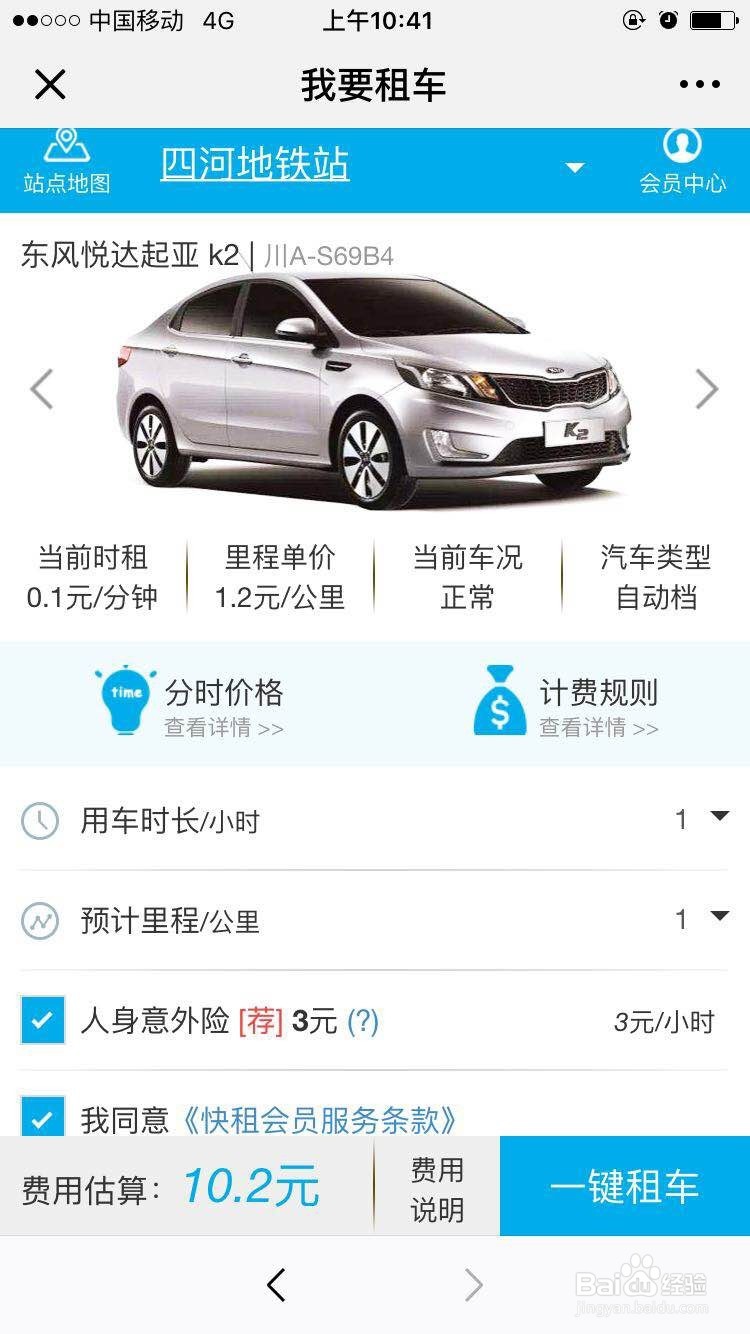Open 费用说明 fee explanation
750x1334 pixels.
coord(436,1186)
